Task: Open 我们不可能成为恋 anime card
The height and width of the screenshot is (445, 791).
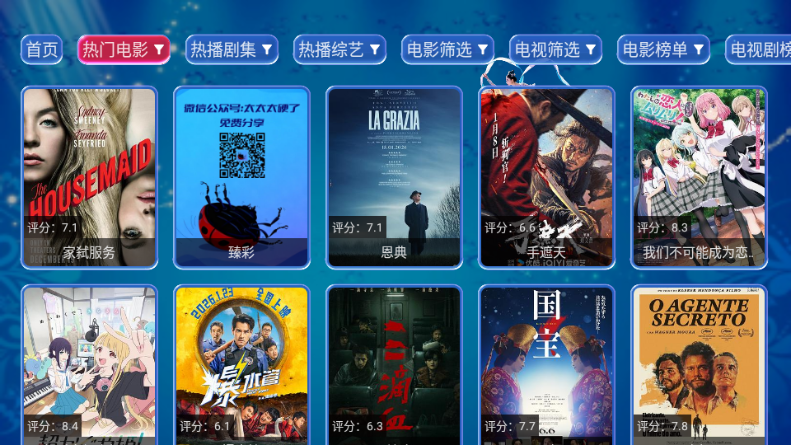Action: pyautogui.click(x=699, y=177)
